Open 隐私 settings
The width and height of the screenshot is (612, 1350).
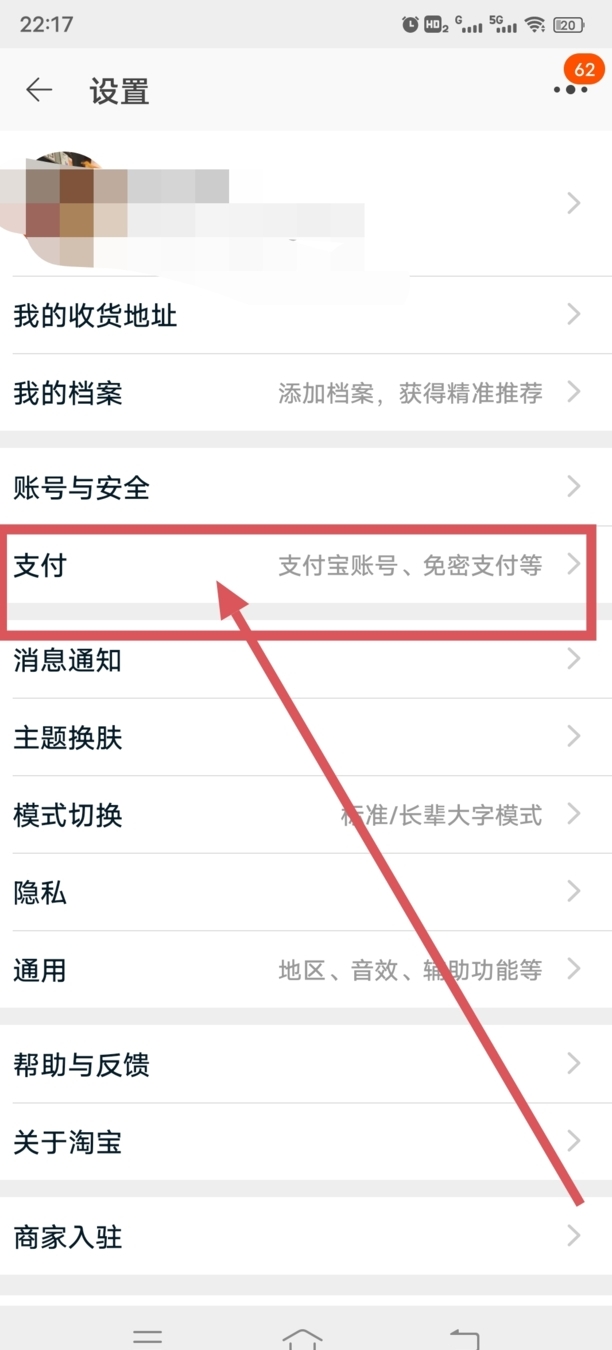[x=306, y=892]
